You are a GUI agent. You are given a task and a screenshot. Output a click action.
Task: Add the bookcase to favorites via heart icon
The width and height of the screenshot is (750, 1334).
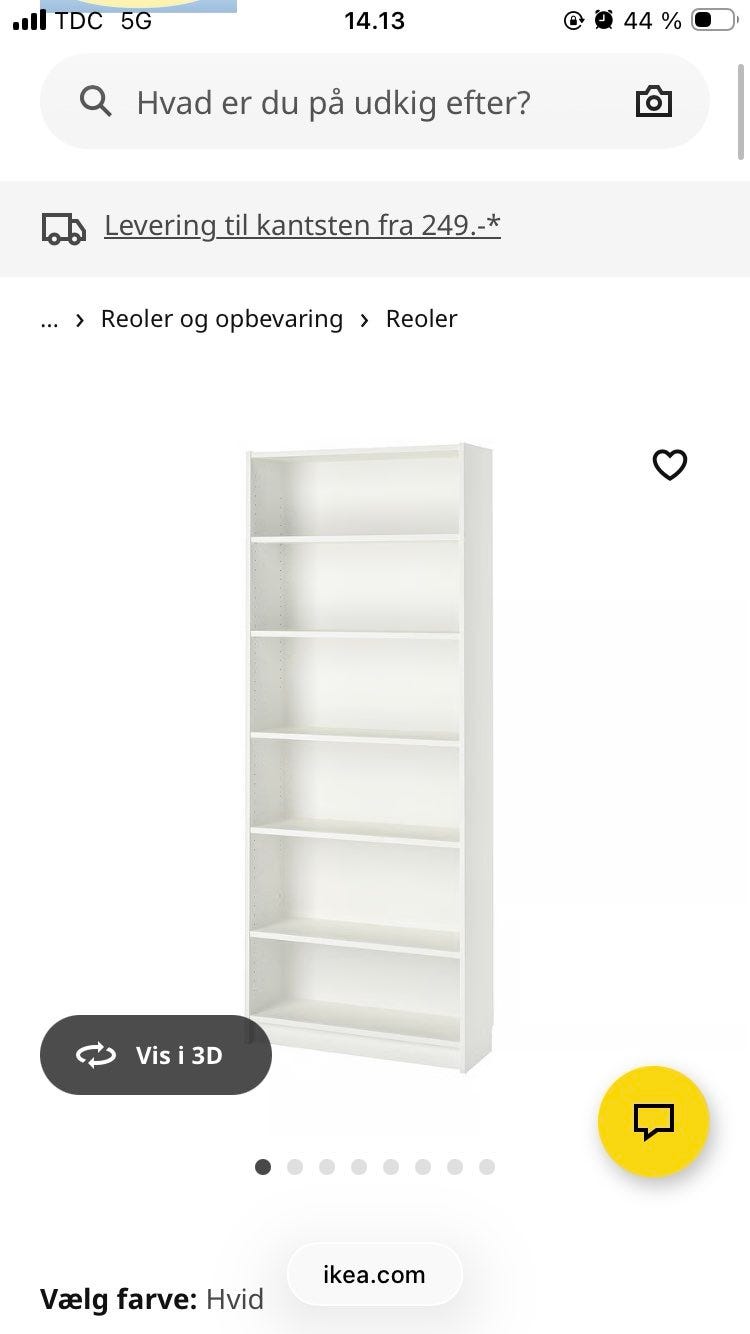[x=670, y=464]
